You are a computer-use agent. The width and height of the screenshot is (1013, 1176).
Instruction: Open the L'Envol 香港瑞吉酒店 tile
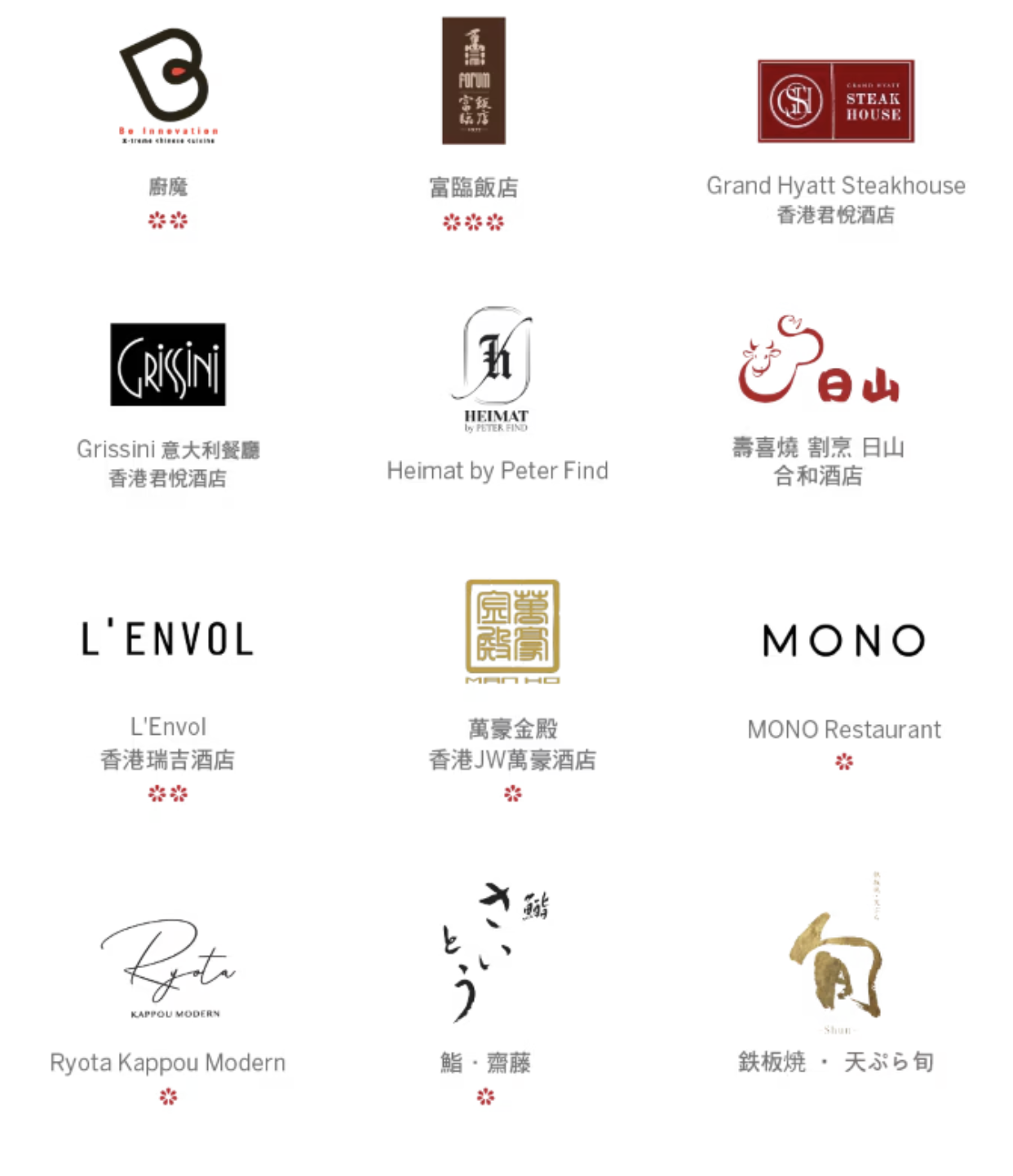168,639
